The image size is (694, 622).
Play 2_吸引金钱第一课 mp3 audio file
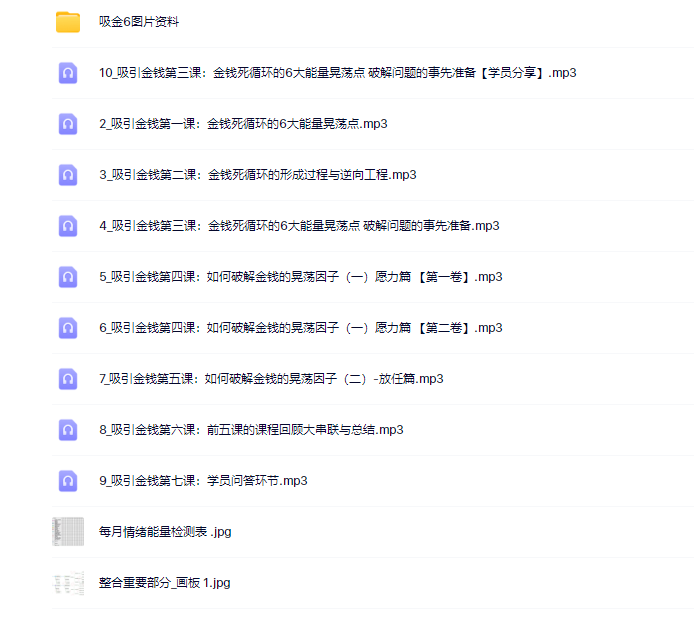click(243, 124)
